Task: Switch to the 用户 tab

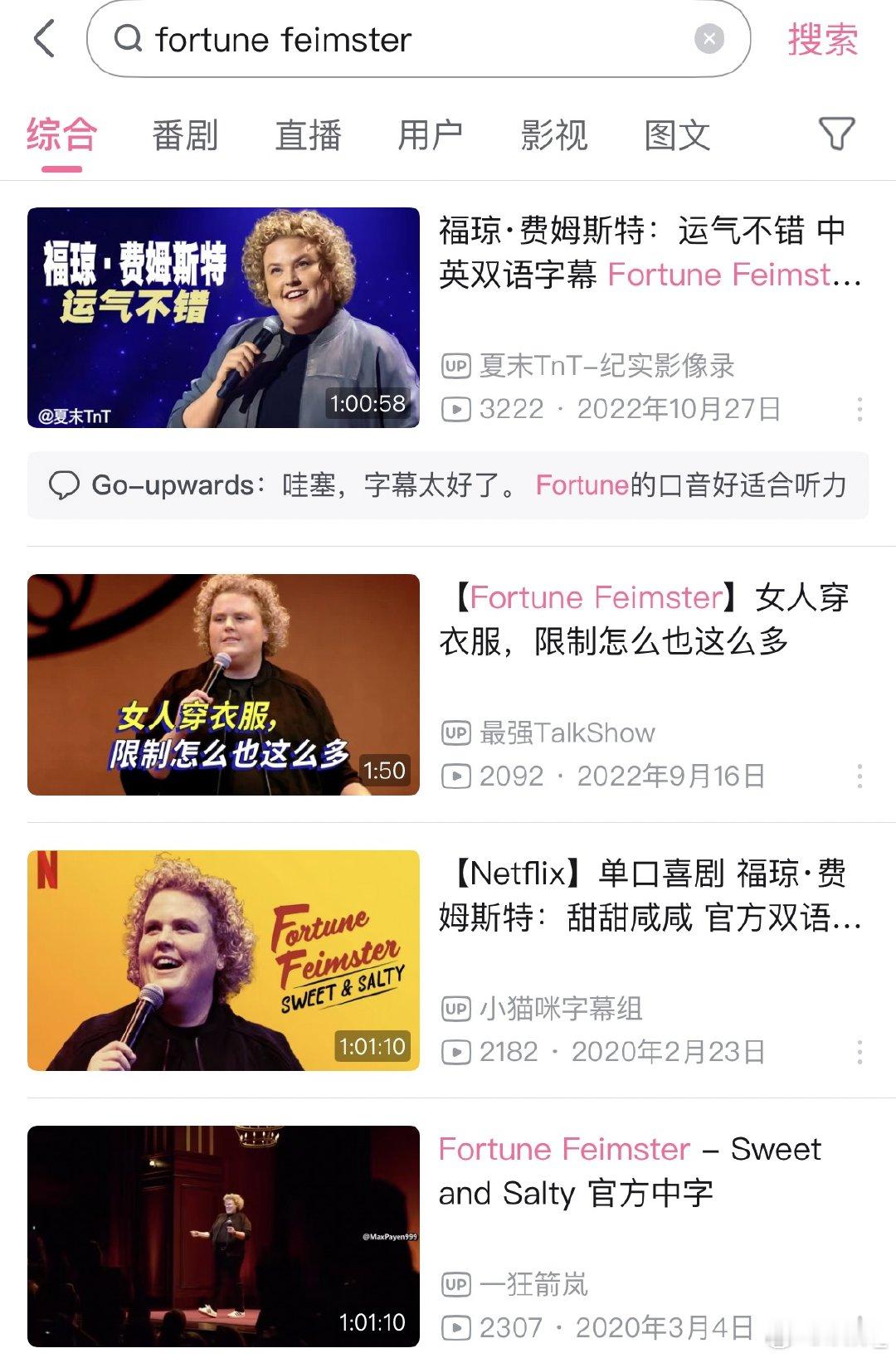Action: pyautogui.click(x=430, y=135)
